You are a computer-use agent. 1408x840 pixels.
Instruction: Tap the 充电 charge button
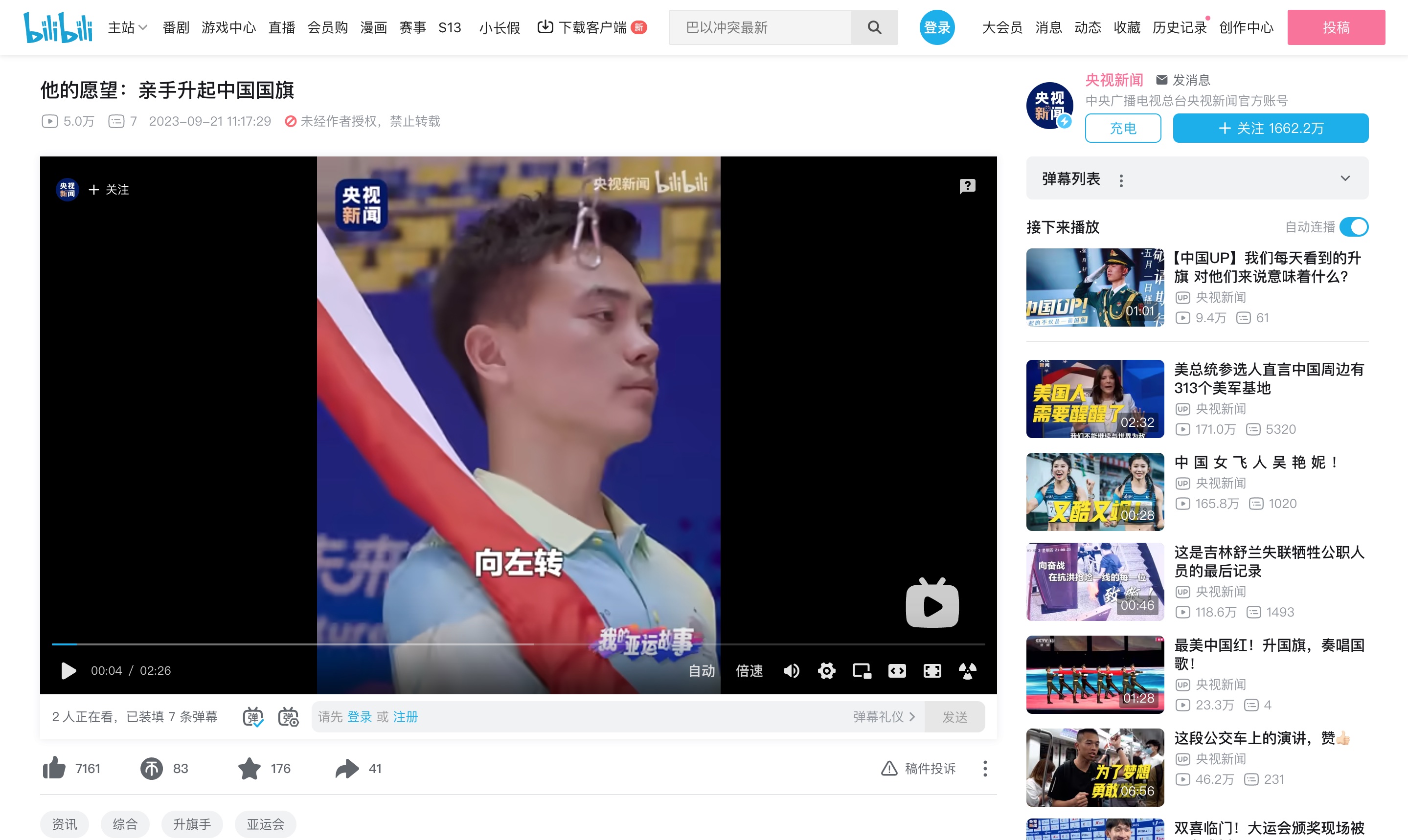click(x=1122, y=129)
